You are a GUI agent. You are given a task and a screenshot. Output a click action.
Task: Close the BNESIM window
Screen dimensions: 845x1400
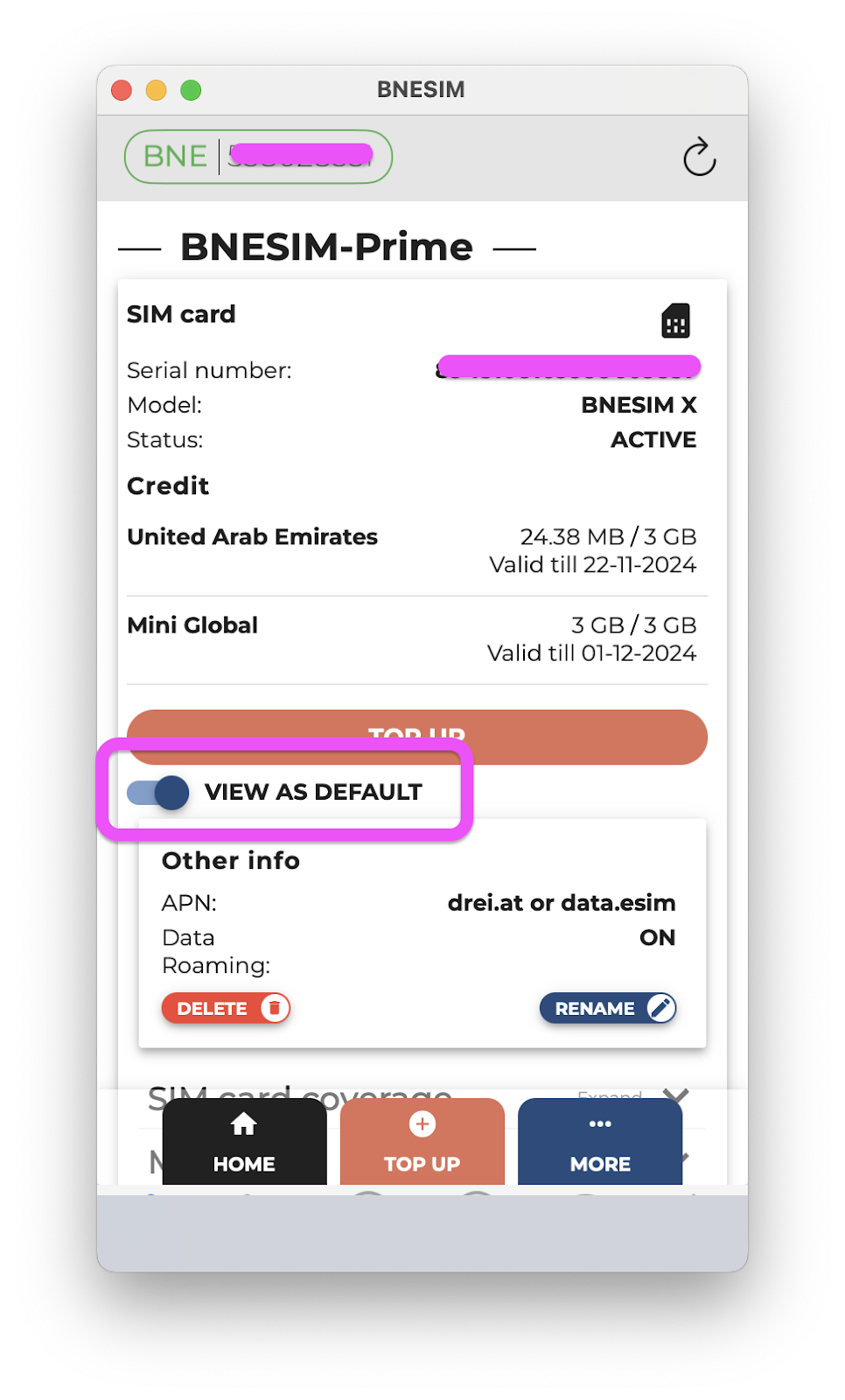pyautogui.click(x=122, y=90)
